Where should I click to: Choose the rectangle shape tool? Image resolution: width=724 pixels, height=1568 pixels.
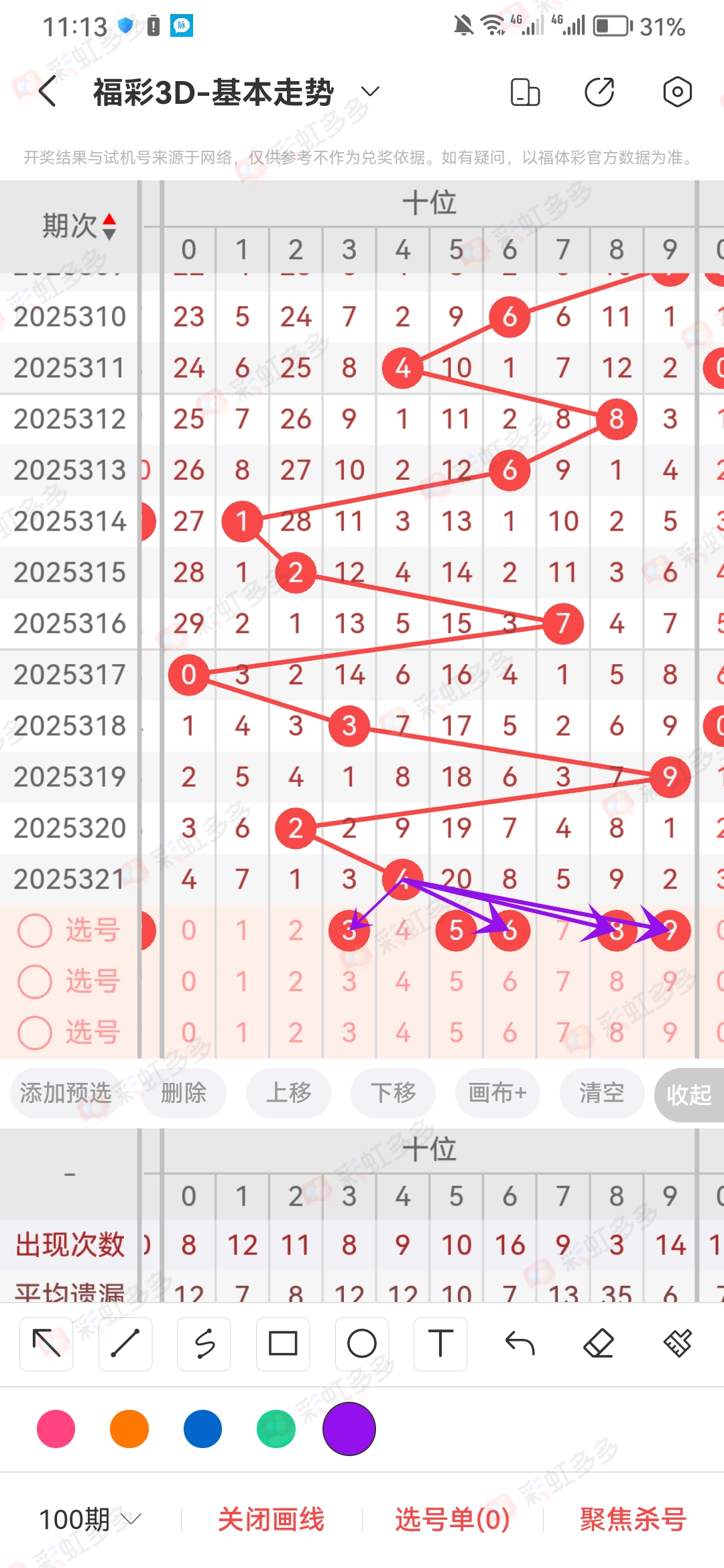point(283,1344)
